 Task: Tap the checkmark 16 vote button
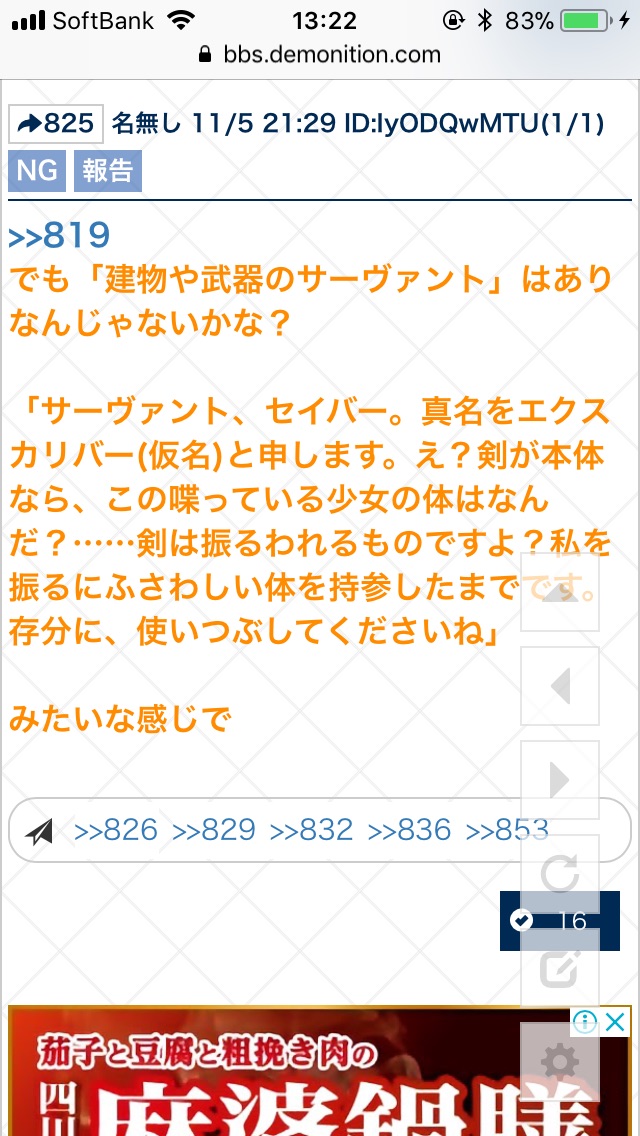pyautogui.click(x=560, y=921)
